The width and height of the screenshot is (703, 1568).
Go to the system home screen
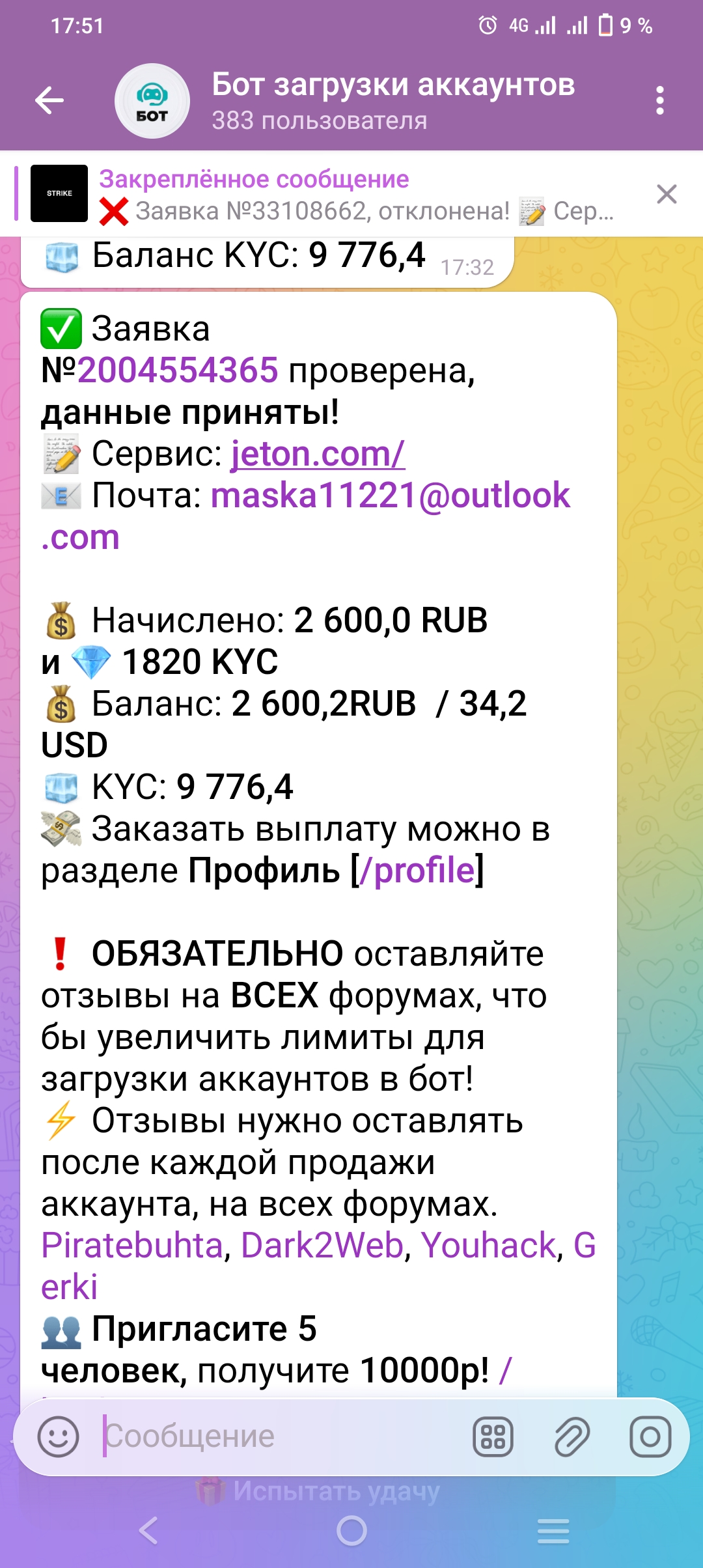tap(351, 1530)
